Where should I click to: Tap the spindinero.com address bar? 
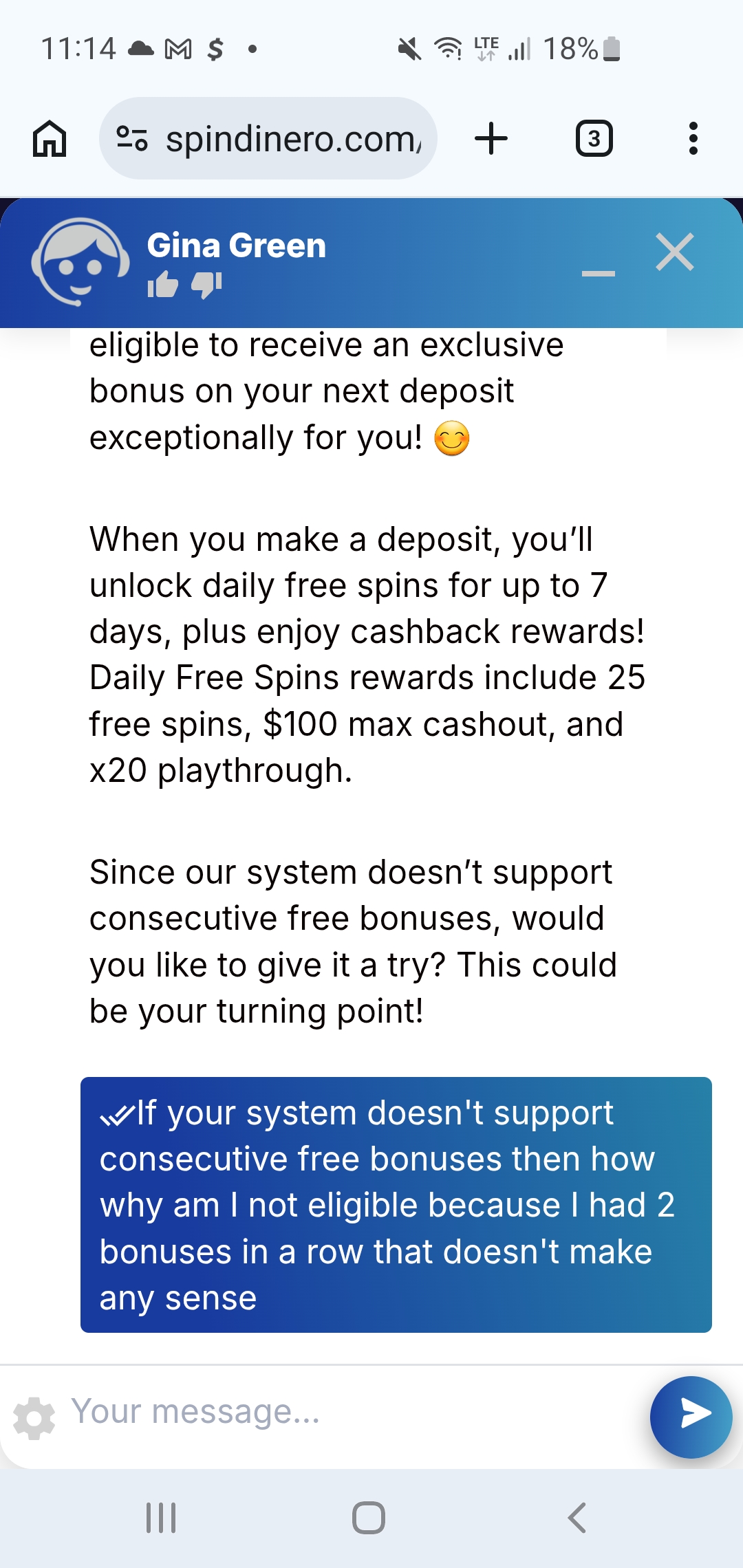pos(268,138)
